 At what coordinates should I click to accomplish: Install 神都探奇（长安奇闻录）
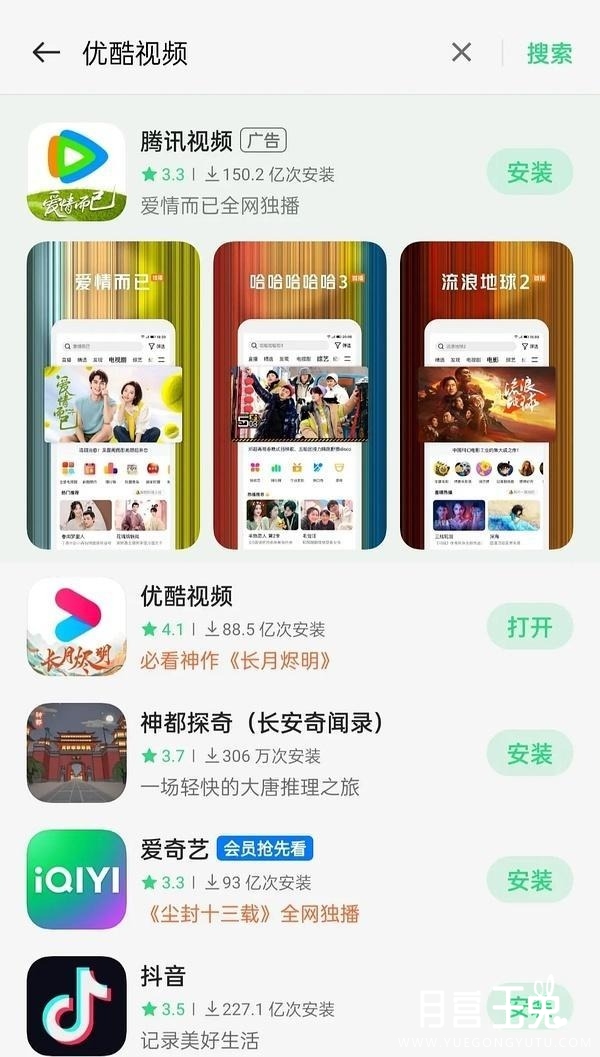click(529, 753)
